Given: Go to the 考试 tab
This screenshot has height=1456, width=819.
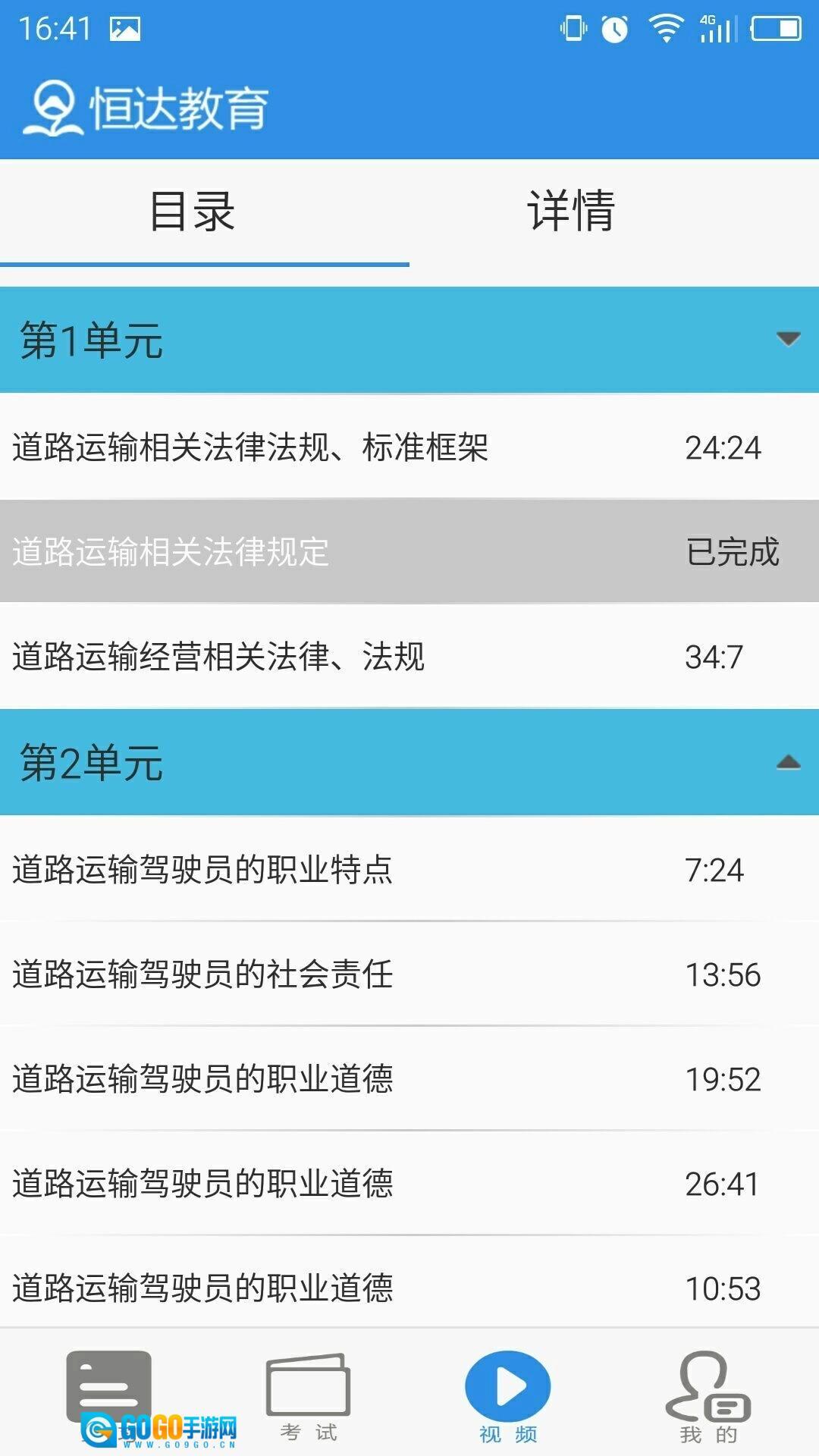Looking at the screenshot, I should coord(308,1397).
